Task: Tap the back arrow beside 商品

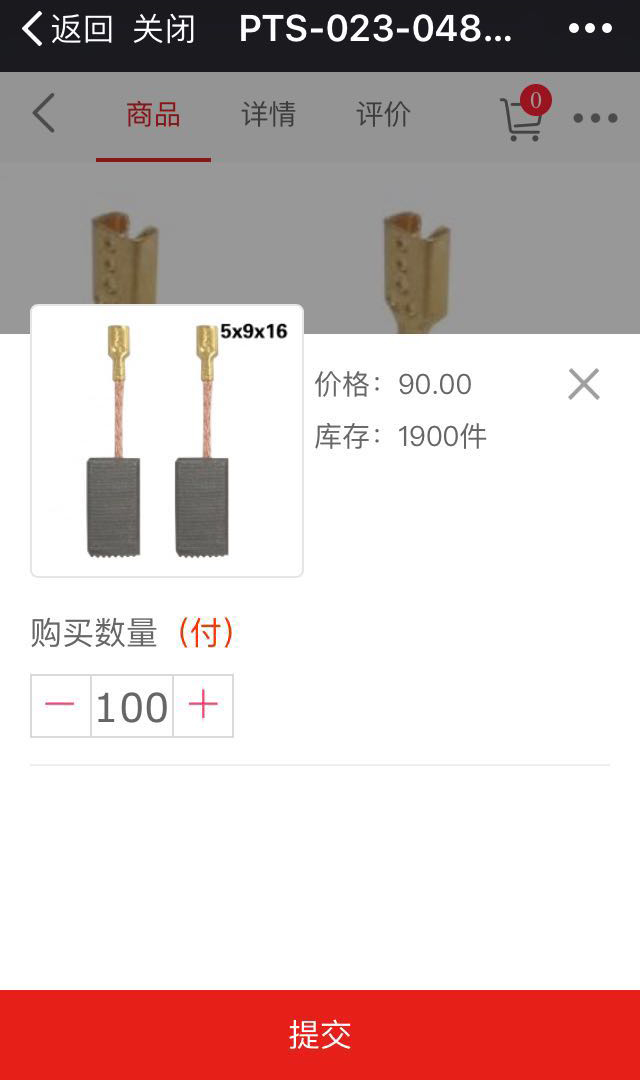Action: tap(44, 114)
